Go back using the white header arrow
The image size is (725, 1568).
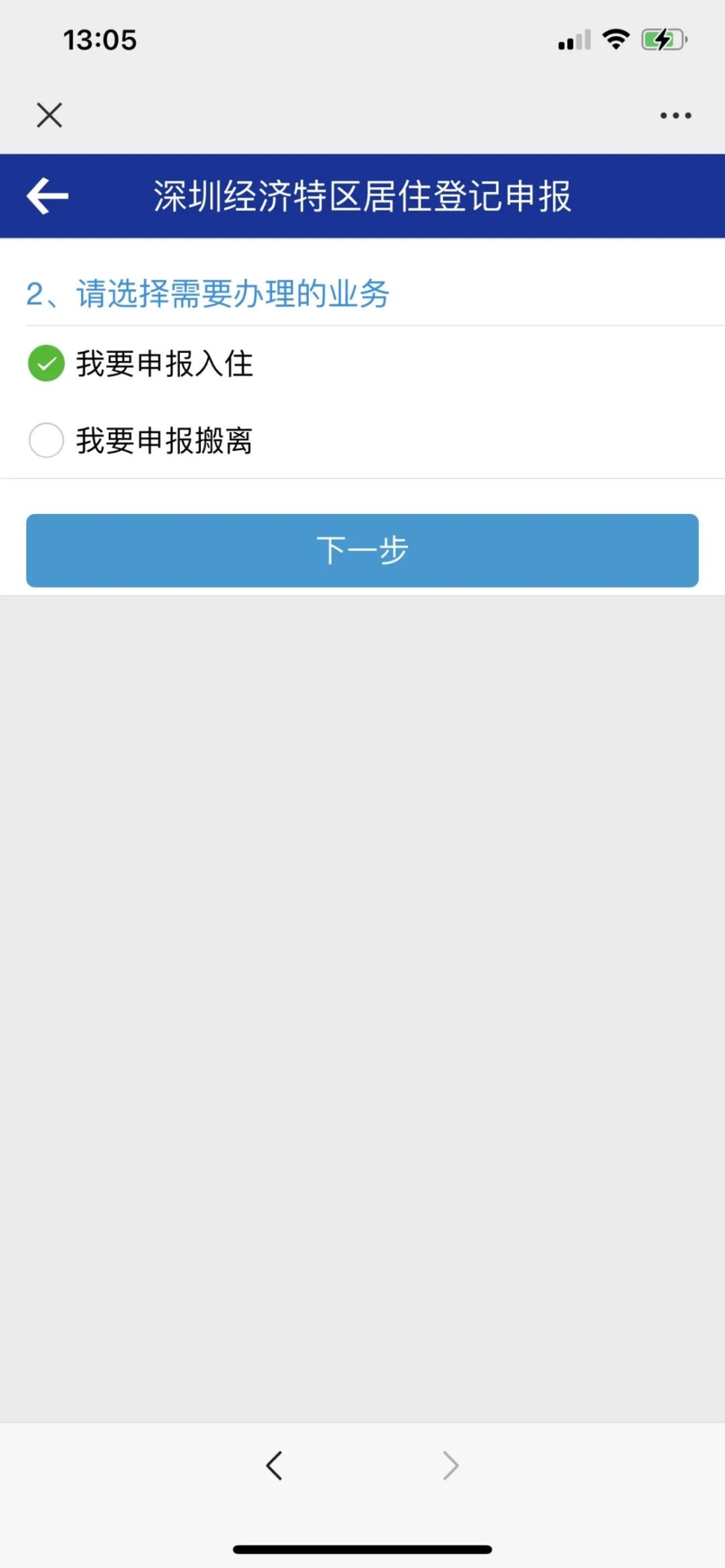(48, 196)
